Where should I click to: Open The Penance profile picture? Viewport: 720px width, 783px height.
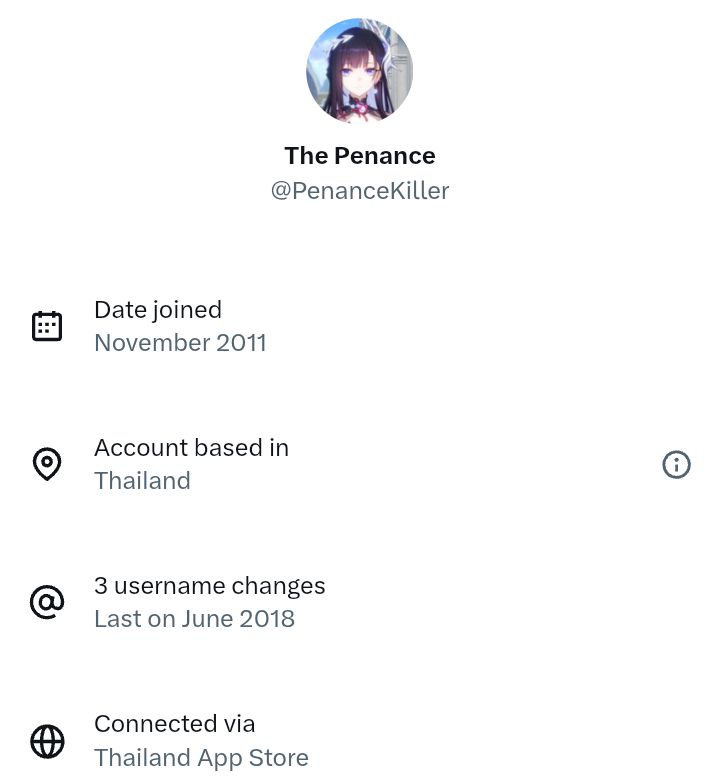[x=359, y=70]
